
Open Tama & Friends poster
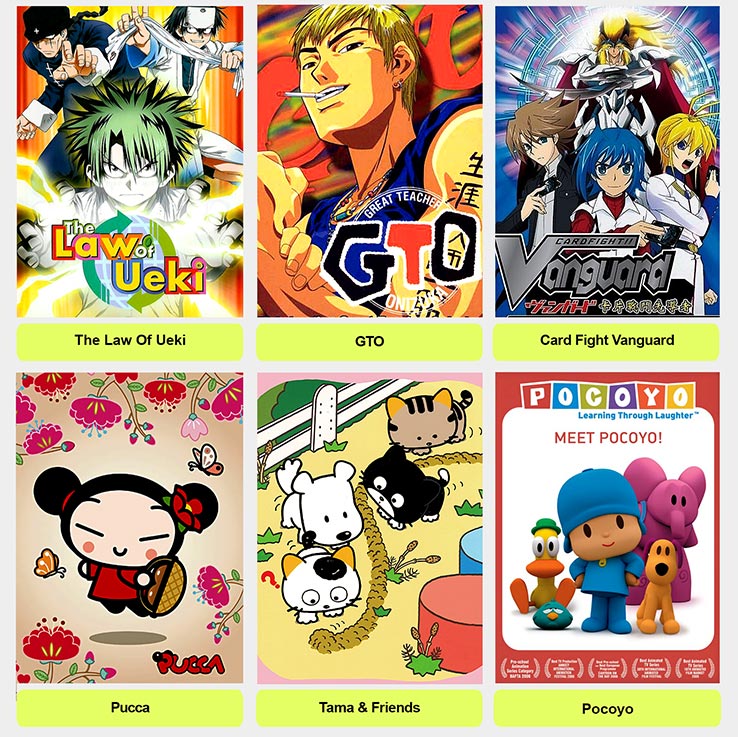[369, 528]
